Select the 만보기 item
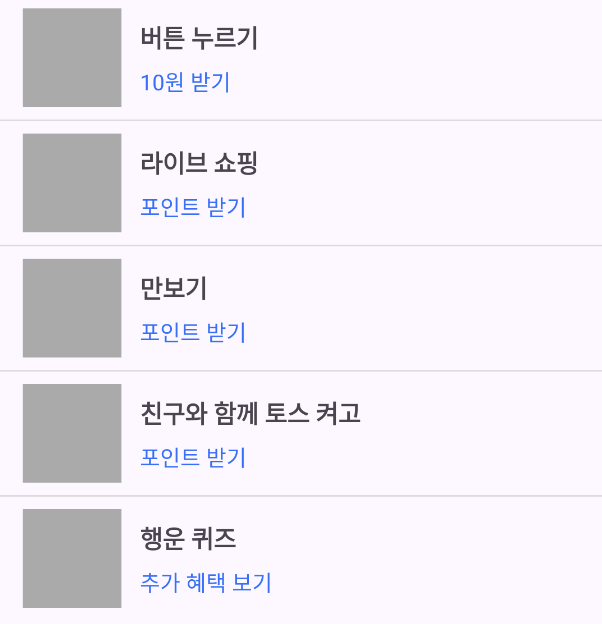 (300, 308)
